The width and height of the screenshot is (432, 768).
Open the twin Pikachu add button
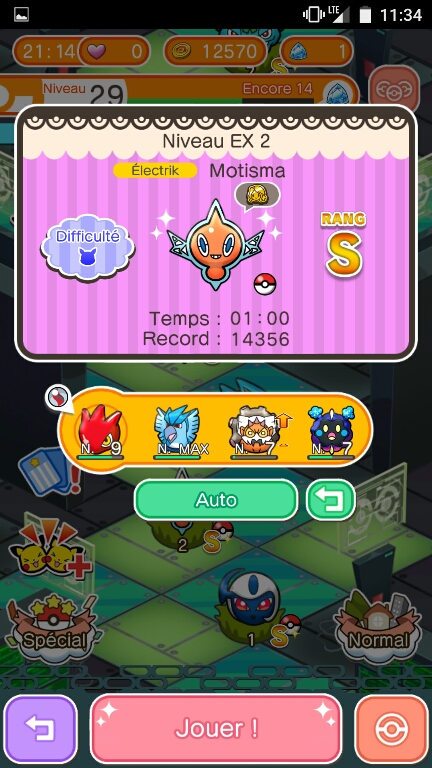[50, 550]
